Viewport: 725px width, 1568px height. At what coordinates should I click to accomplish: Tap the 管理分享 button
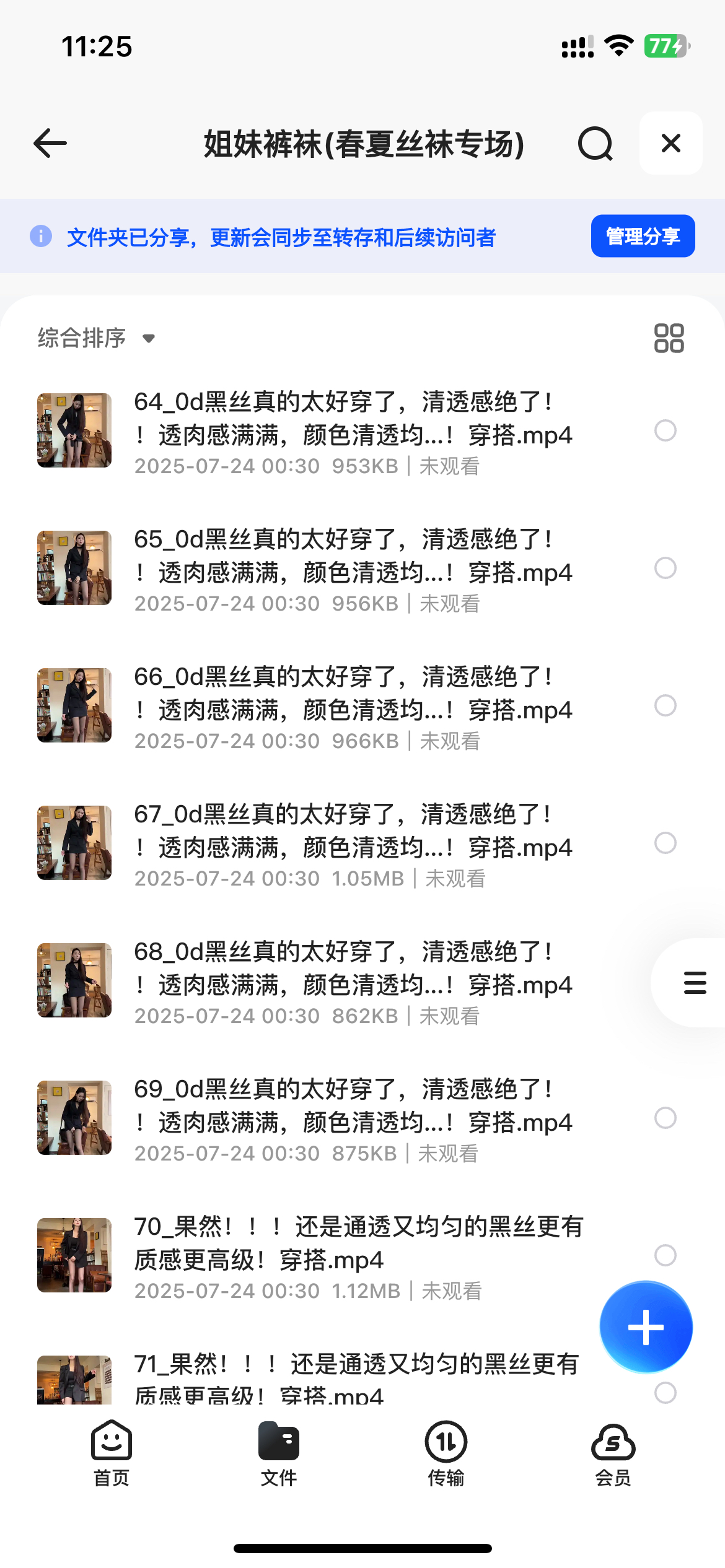coord(643,236)
